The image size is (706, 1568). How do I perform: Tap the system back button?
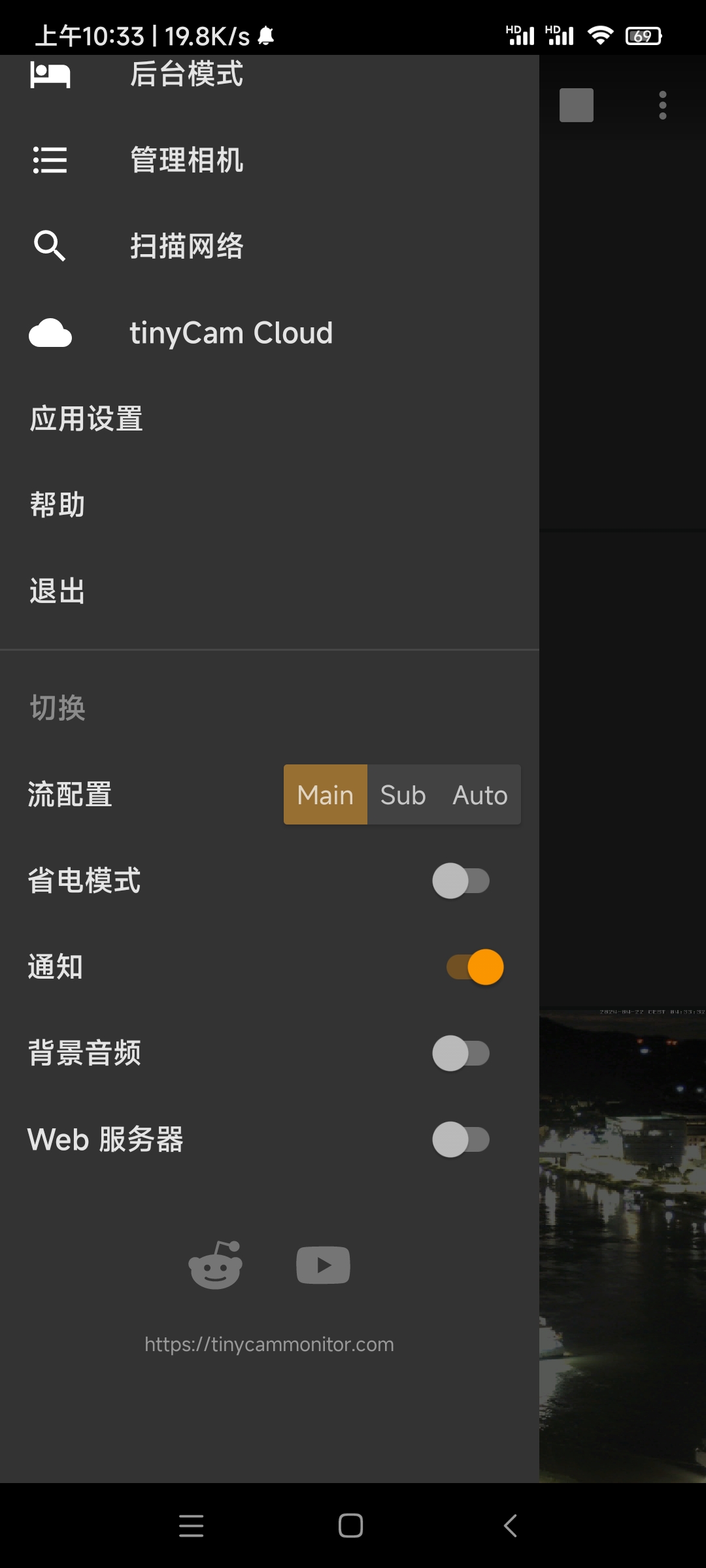coord(511,1526)
